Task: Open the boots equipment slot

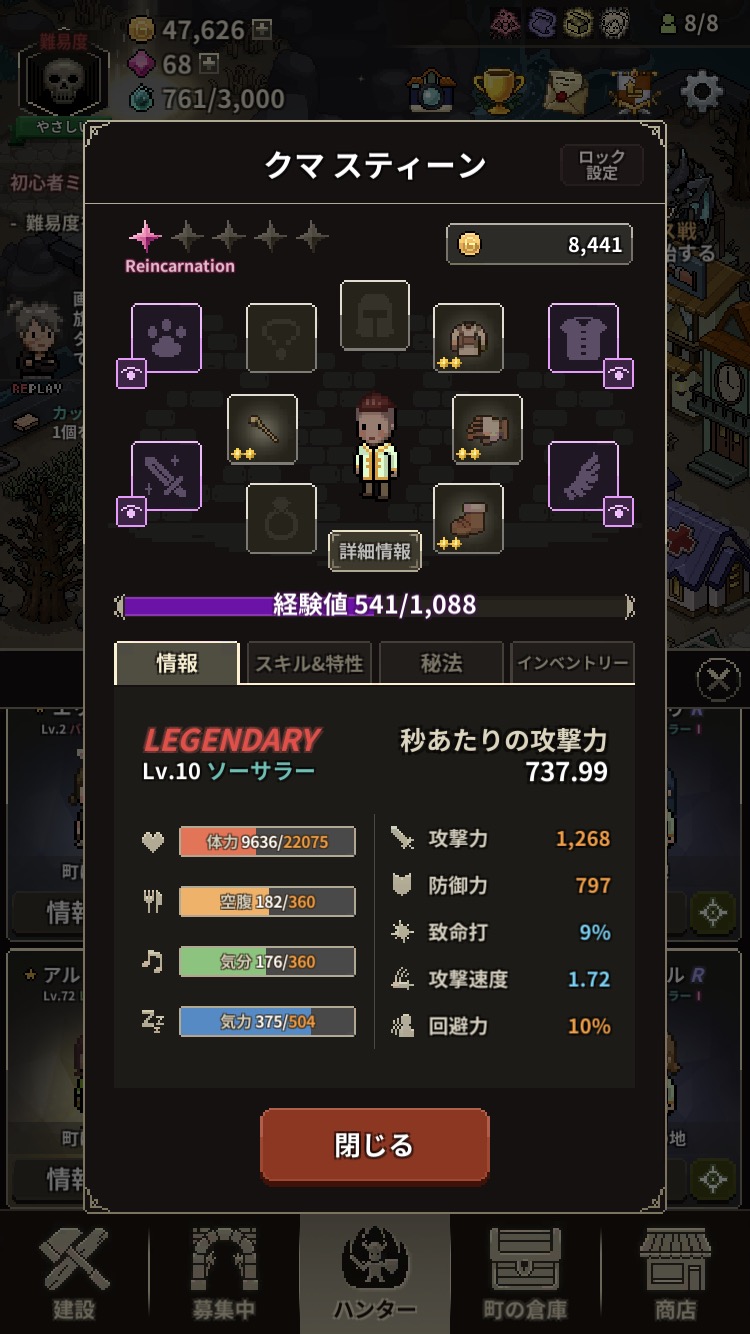Action: click(x=468, y=518)
